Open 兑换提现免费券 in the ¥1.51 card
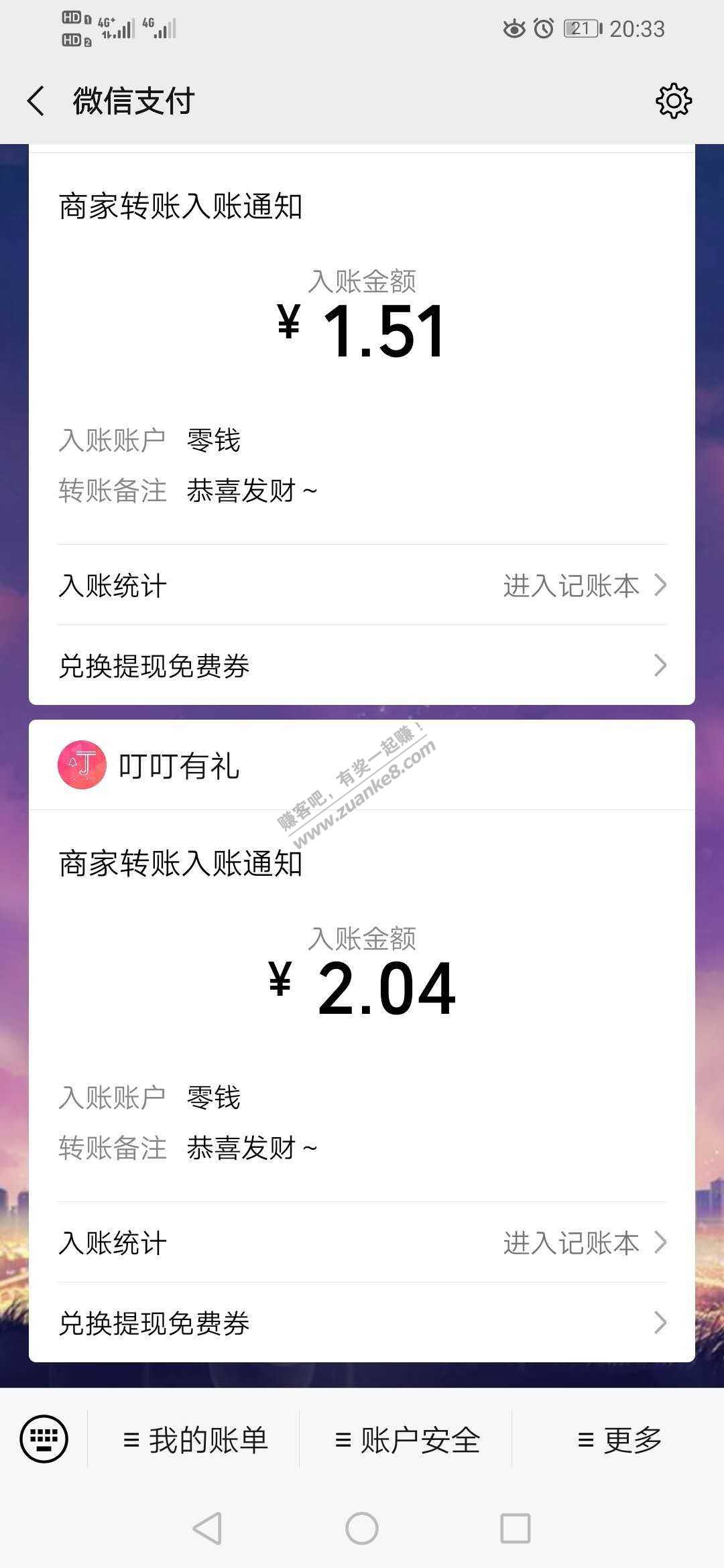The width and height of the screenshot is (724, 1568). pos(362,666)
